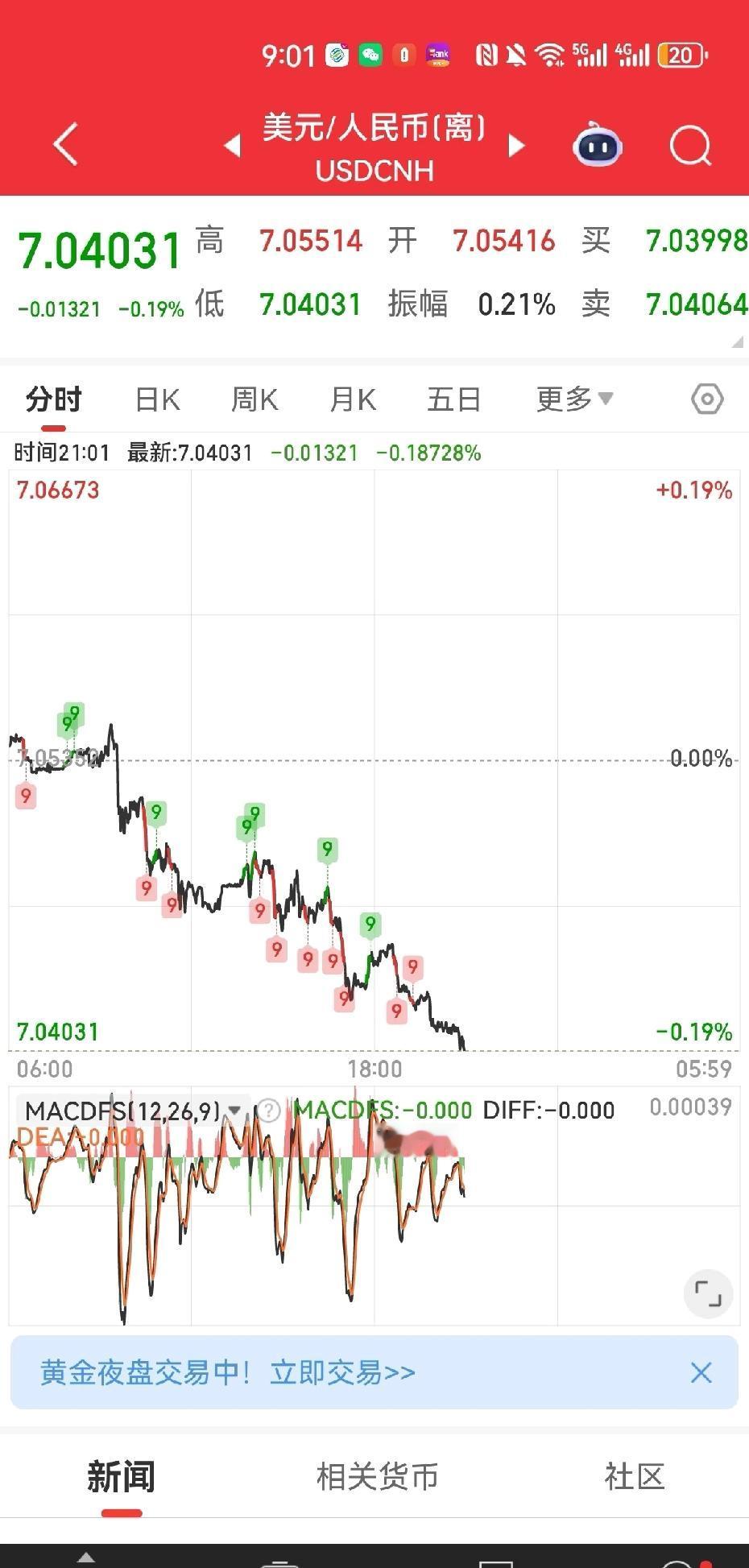Navigate back with the arrow icon
The width and height of the screenshot is (749, 1568).
tap(64, 145)
